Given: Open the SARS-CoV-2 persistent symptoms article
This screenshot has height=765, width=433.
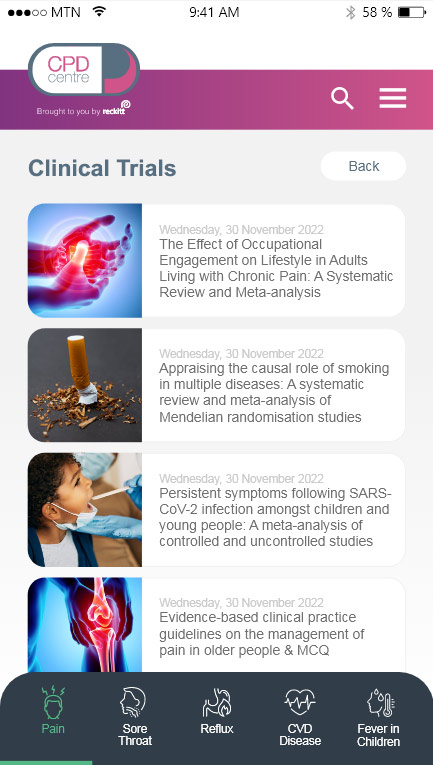Looking at the screenshot, I should coord(216,510).
